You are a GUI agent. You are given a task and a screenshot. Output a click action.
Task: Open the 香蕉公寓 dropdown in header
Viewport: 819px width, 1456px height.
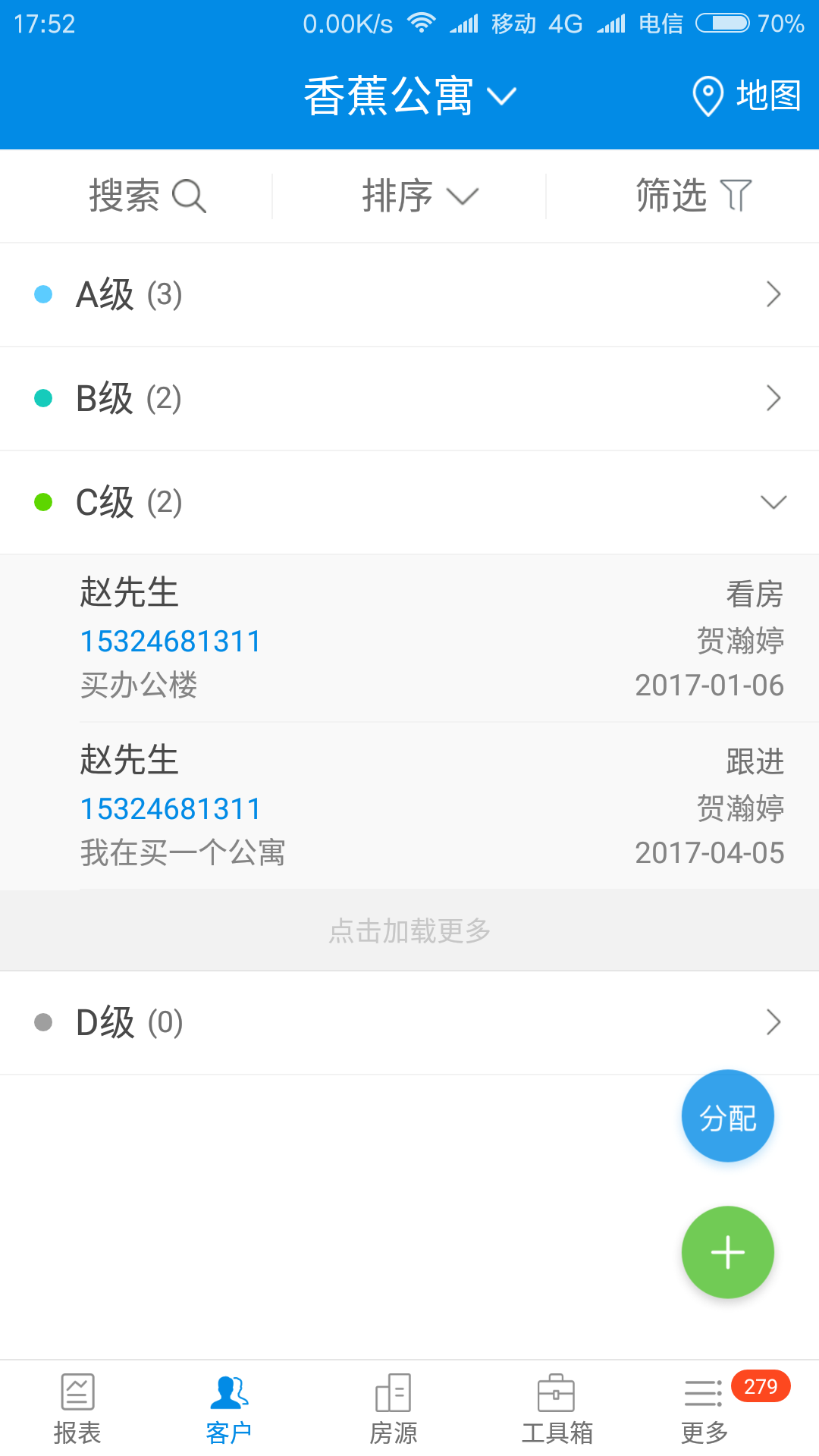point(409,96)
